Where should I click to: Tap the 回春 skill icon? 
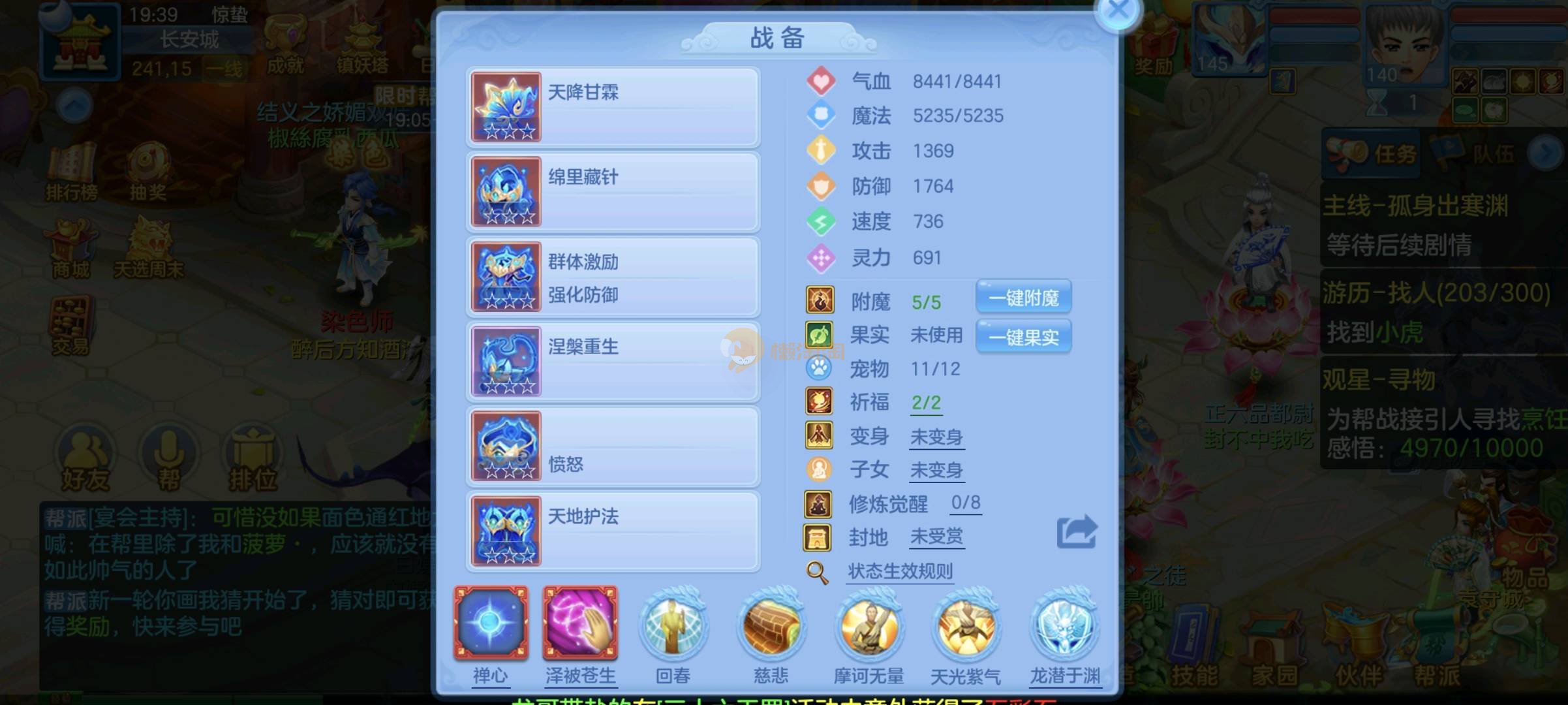(673, 627)
